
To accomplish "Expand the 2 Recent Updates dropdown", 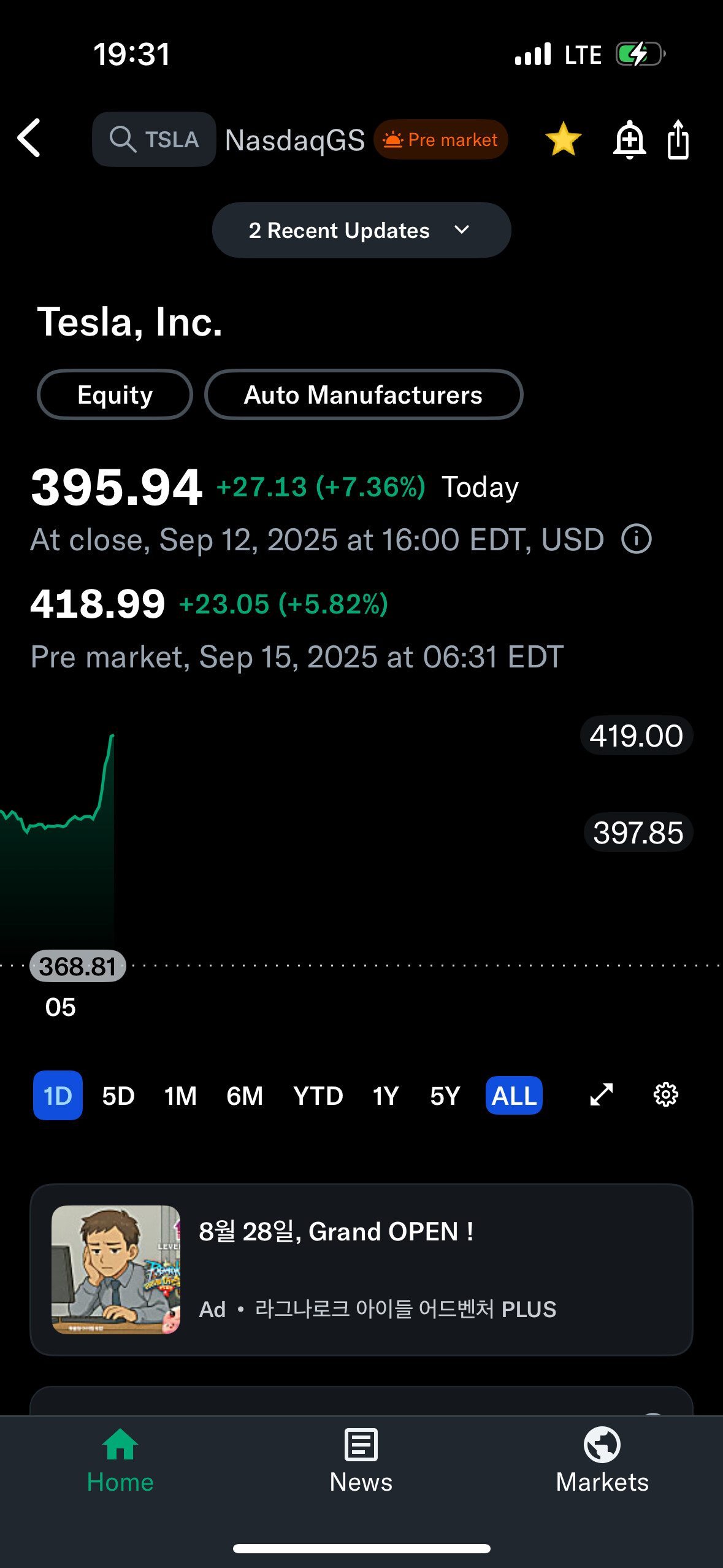I will tap(361, 230).
